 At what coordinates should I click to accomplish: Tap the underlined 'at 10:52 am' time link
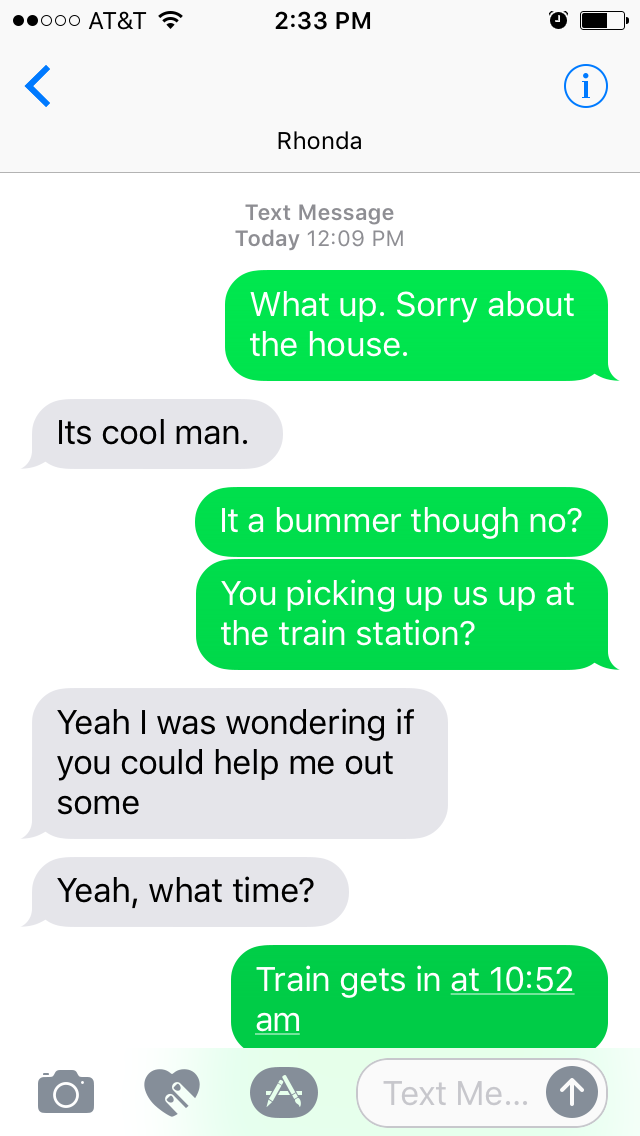(415, 1000)
